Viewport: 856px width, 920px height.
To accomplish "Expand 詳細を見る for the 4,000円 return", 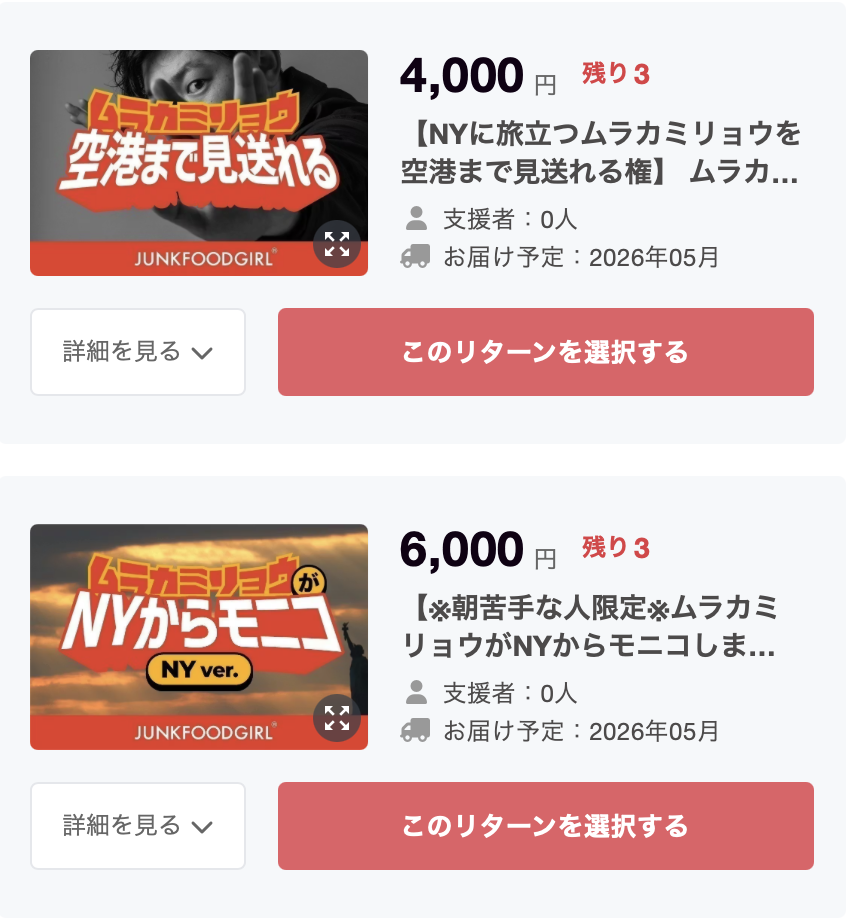I will (x=138, y=352).
